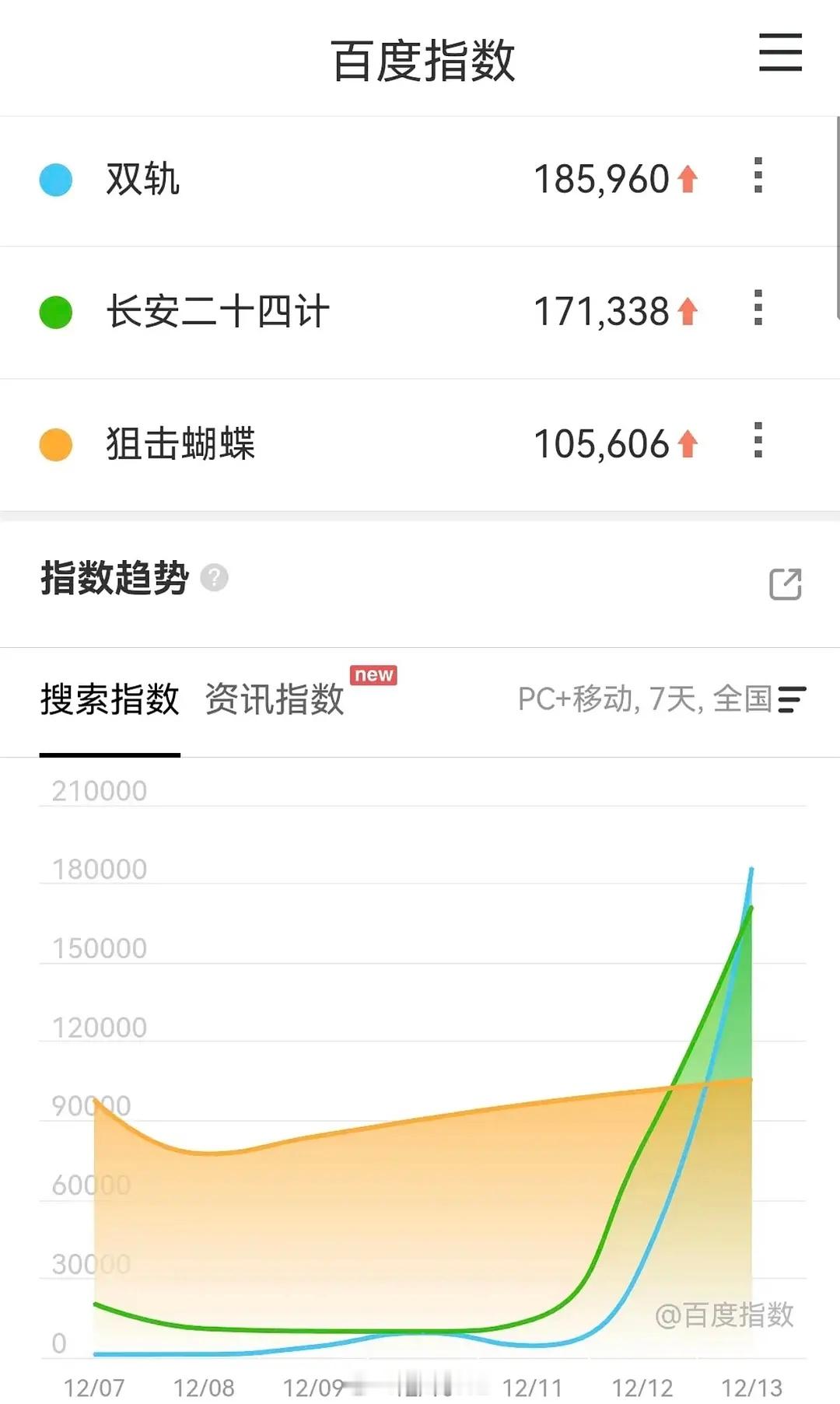
Task: Click the help icon beside 指数趋势
Action: pos(216,579)
